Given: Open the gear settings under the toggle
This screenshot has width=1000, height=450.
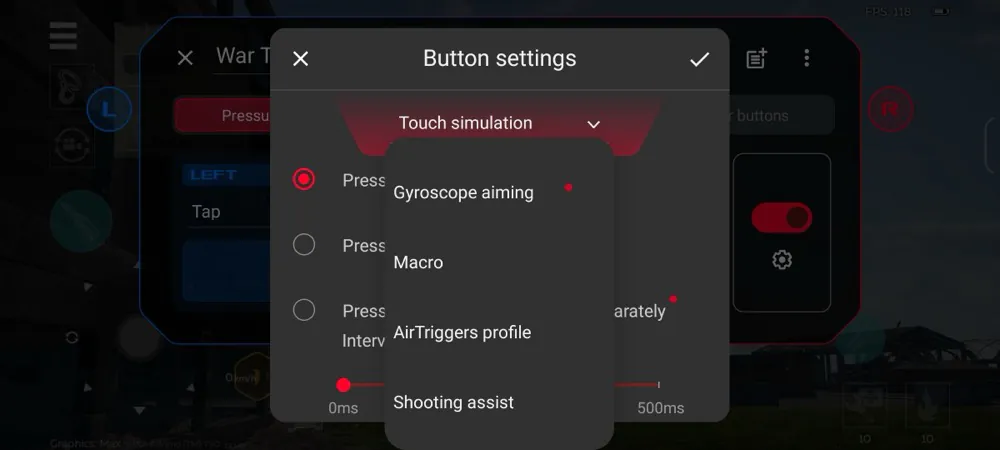Looking at the screenshot, I should (x=782, y=260).
